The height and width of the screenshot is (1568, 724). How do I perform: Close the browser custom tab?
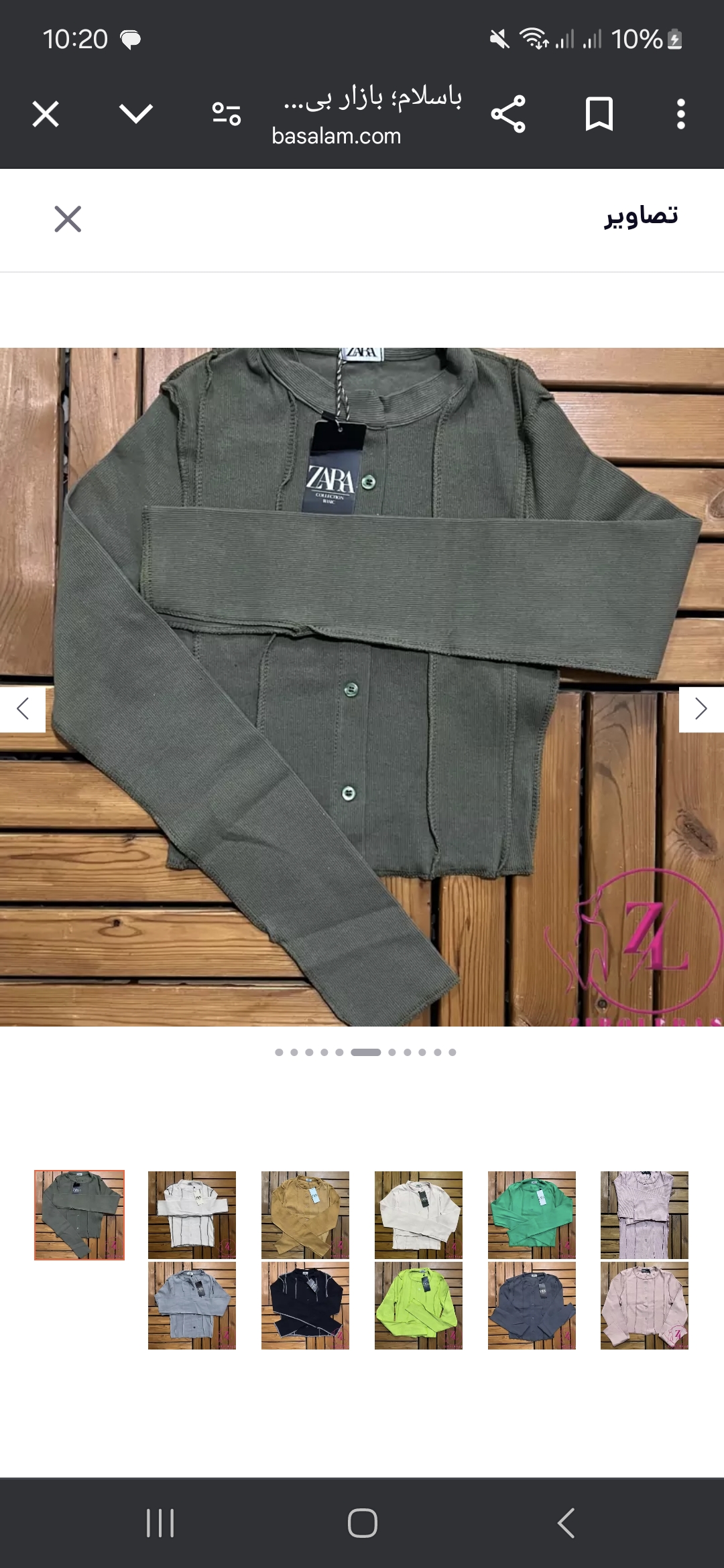tap(46, 114)
